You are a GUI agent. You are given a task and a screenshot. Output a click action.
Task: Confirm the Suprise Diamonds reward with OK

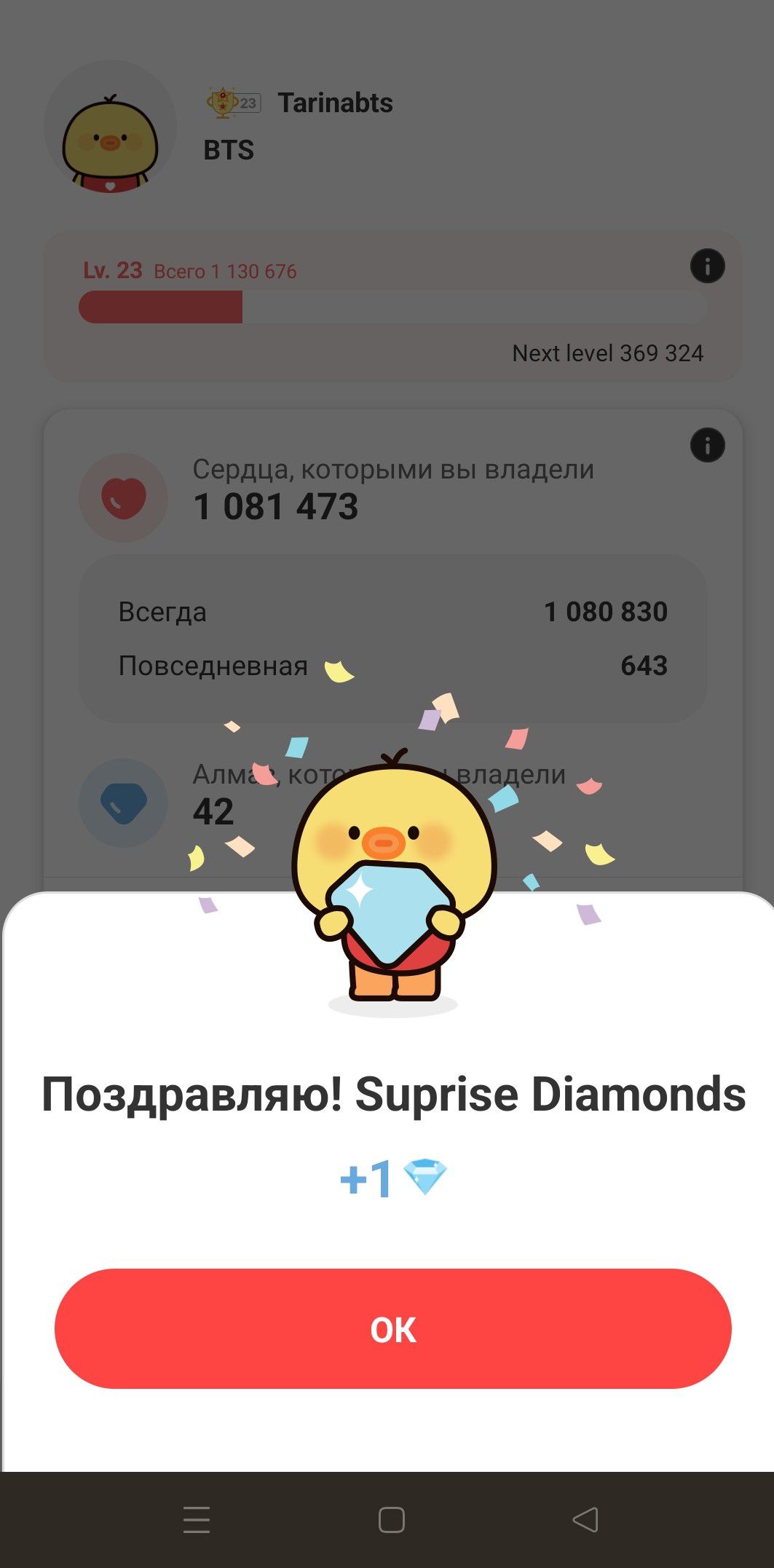click(x=392, y=1328)
